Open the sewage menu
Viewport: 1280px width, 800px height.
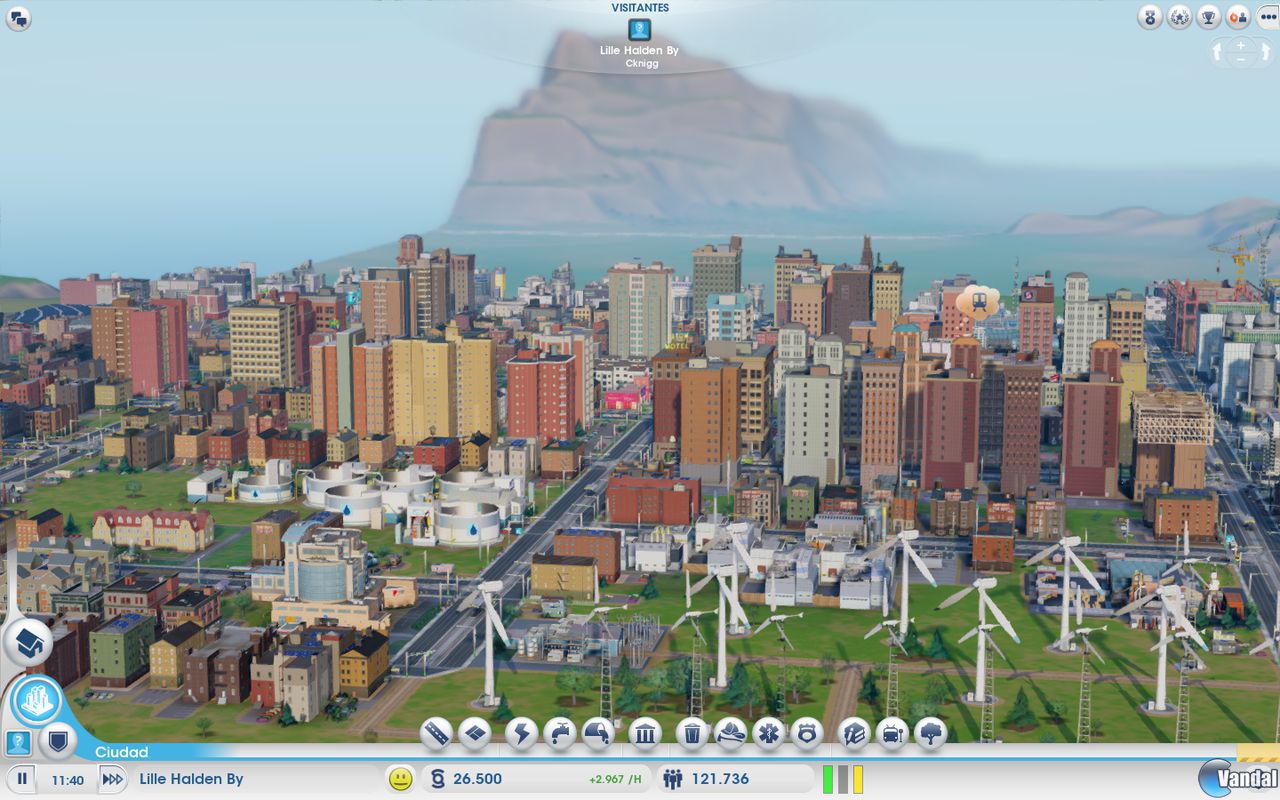click(x=598, y=734)
